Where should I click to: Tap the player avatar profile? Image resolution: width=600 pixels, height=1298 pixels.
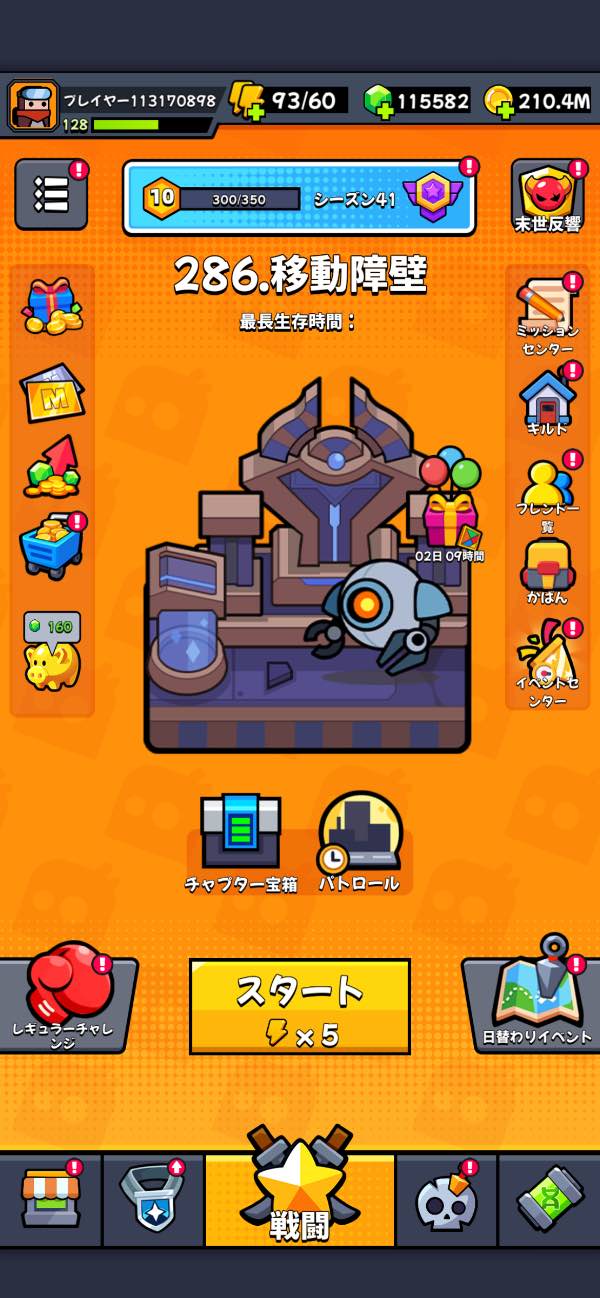point(34,106)
